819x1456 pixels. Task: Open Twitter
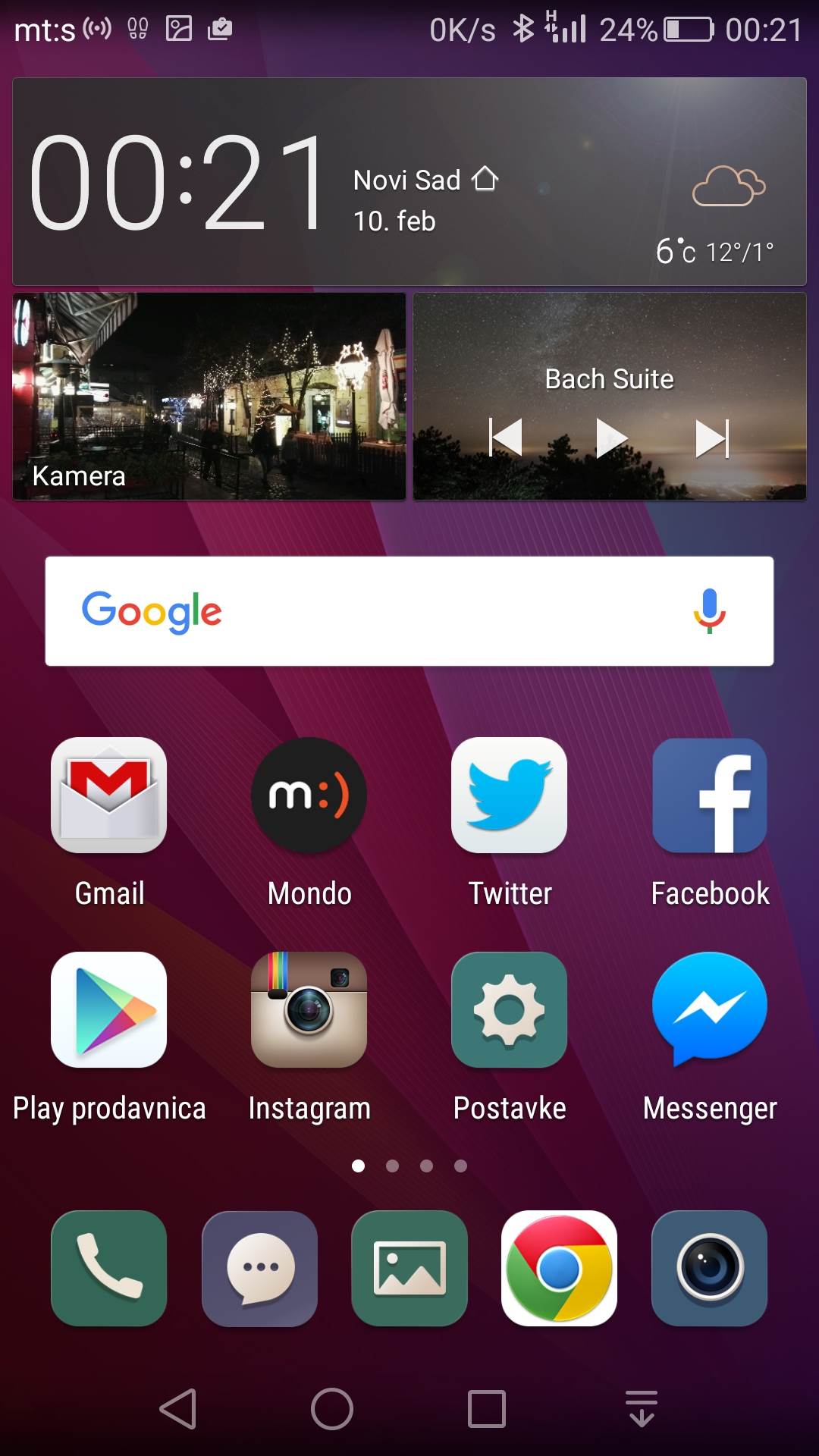coord(510,795)
